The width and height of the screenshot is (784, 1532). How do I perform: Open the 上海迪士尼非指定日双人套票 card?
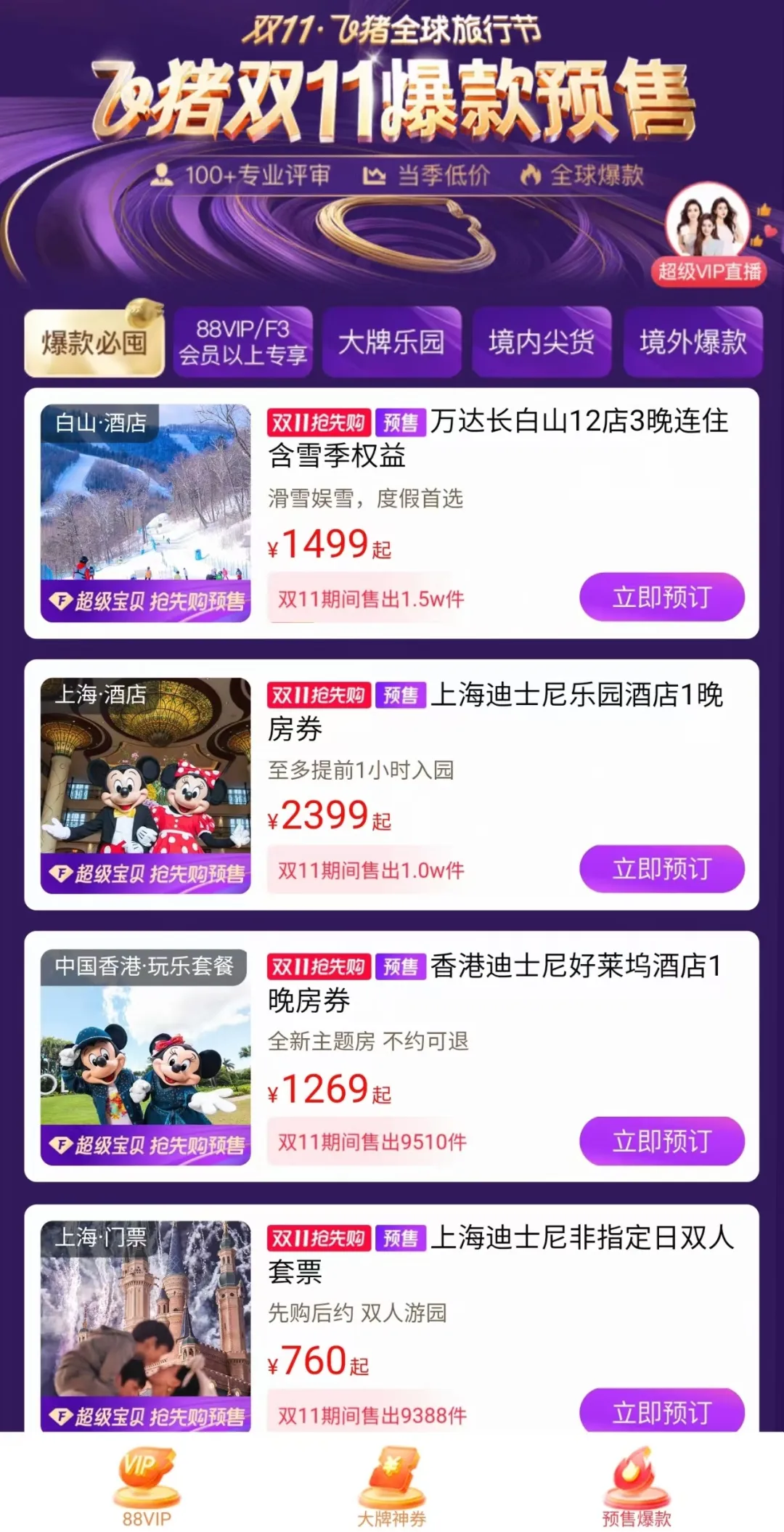tap(501, 1255)
